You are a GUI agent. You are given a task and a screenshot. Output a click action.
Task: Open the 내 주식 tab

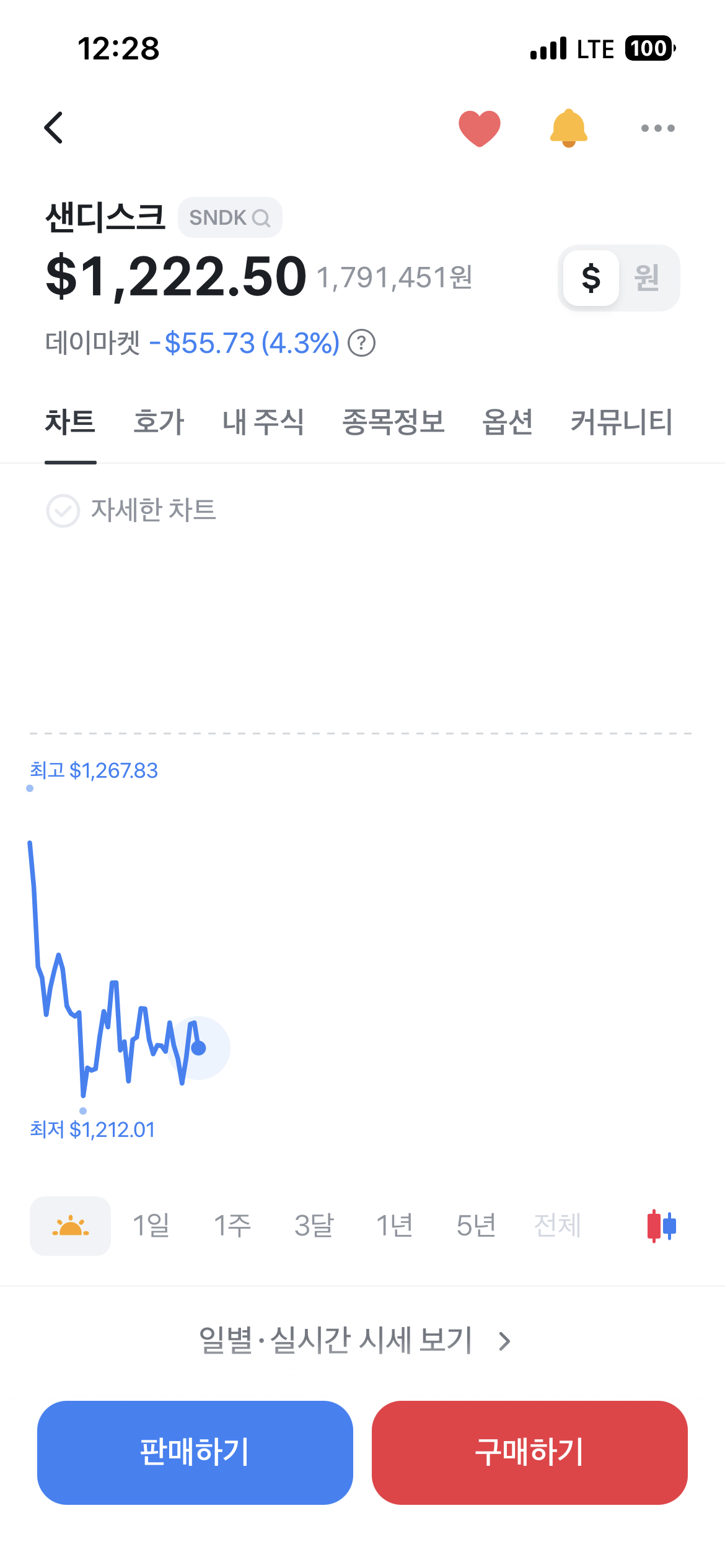tap(263, 422)
